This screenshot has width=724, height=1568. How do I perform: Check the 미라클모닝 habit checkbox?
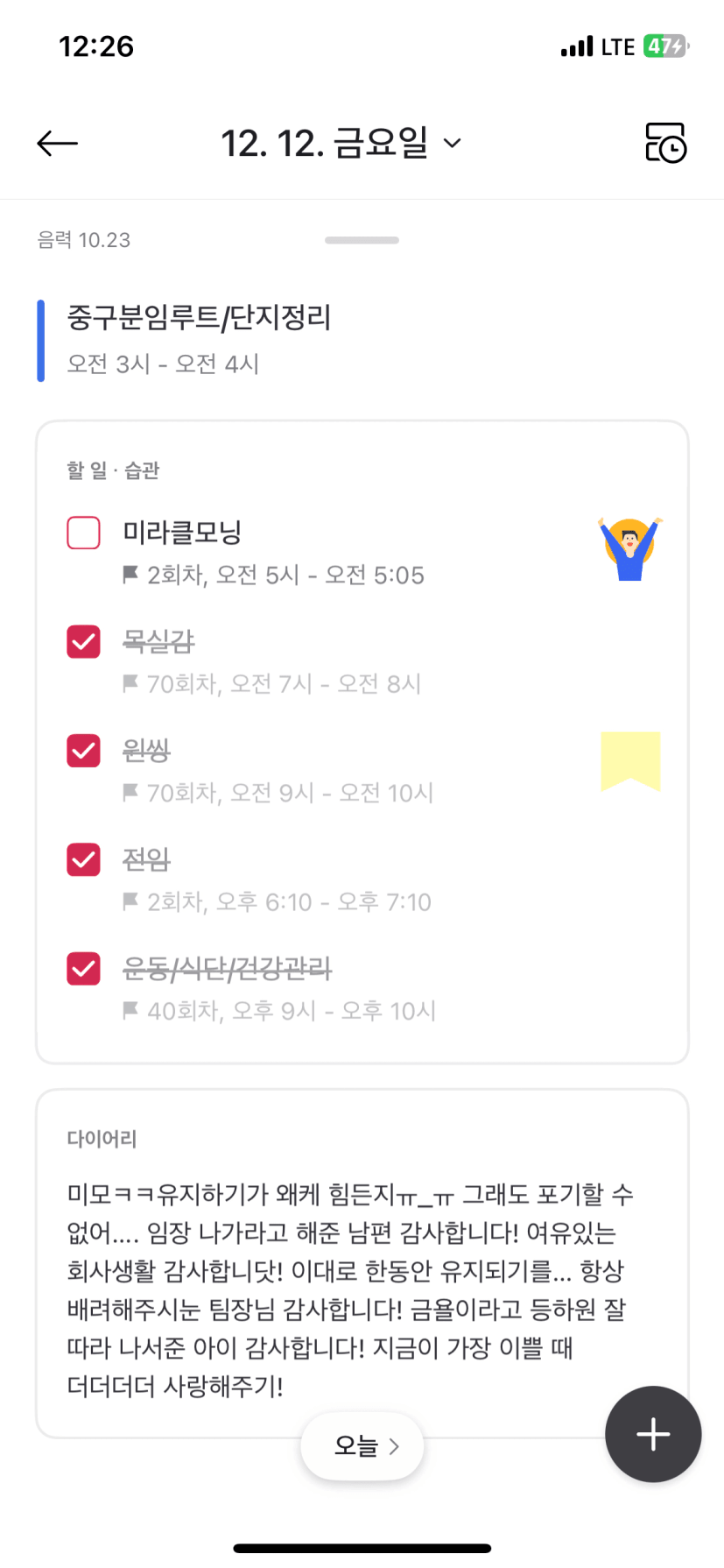coord(84,533)
